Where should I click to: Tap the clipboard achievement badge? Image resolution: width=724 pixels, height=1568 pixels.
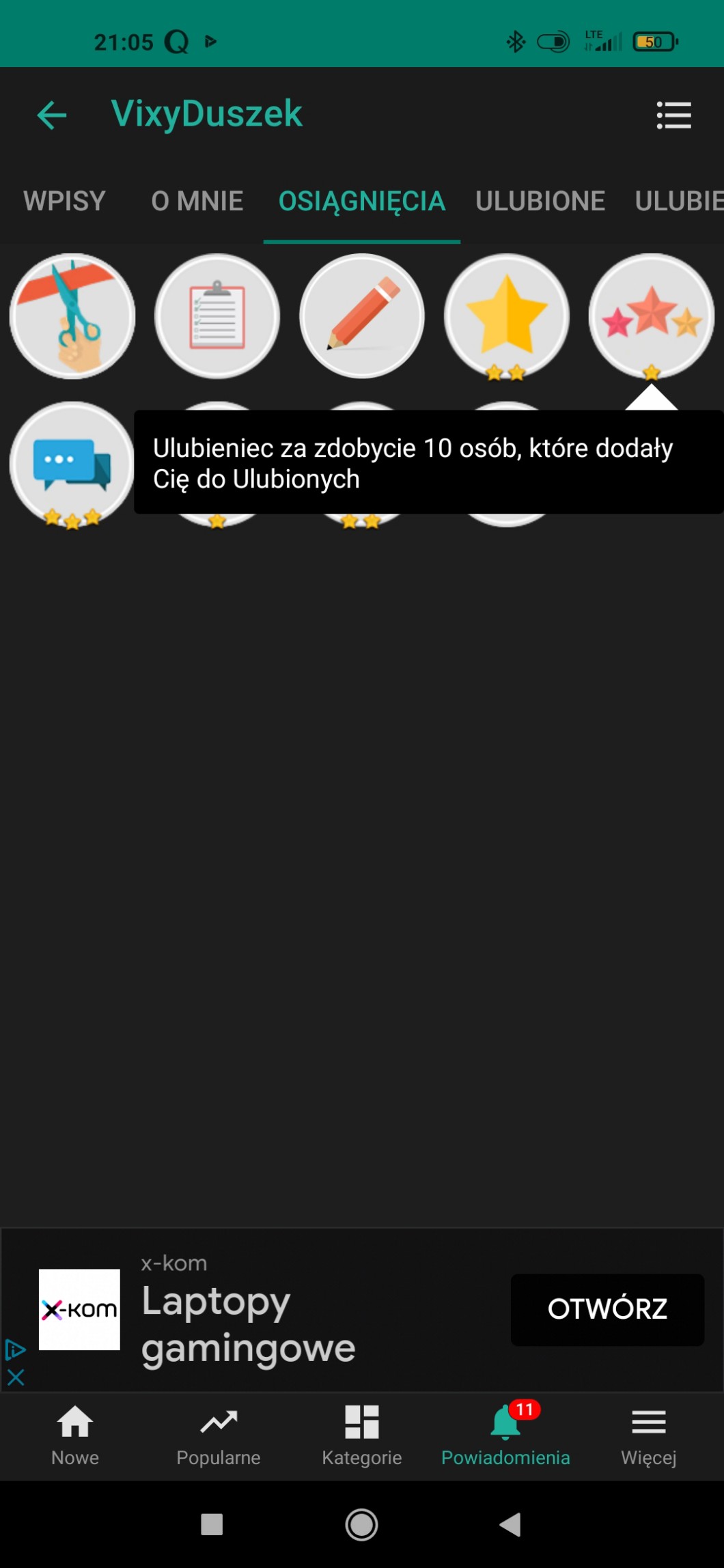pos(217,316)
